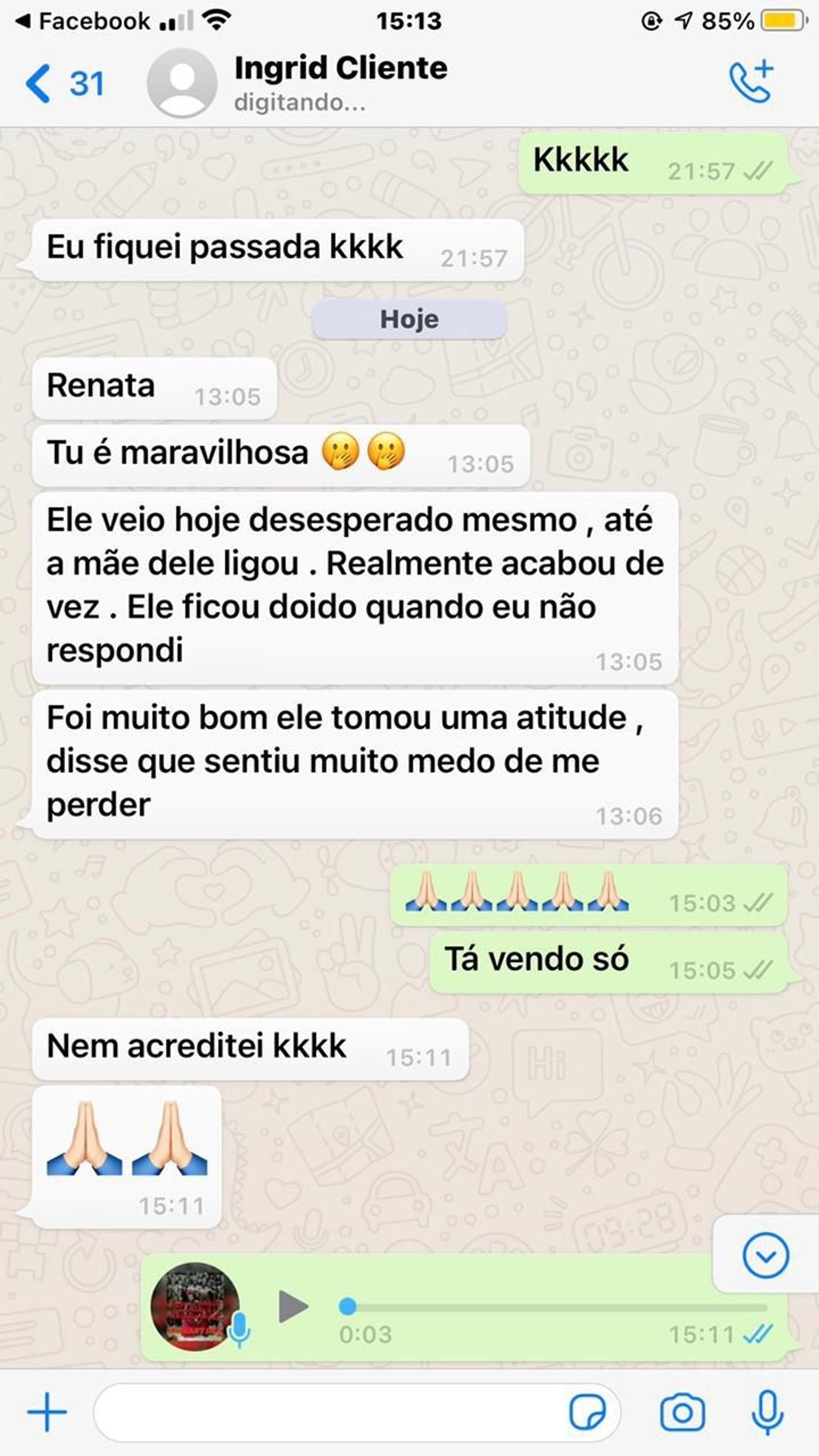The width and height of the screenshot is (819, 1456).
Task: Start a call with Ingrid Cliente
Action: click(x=751, y=81)
